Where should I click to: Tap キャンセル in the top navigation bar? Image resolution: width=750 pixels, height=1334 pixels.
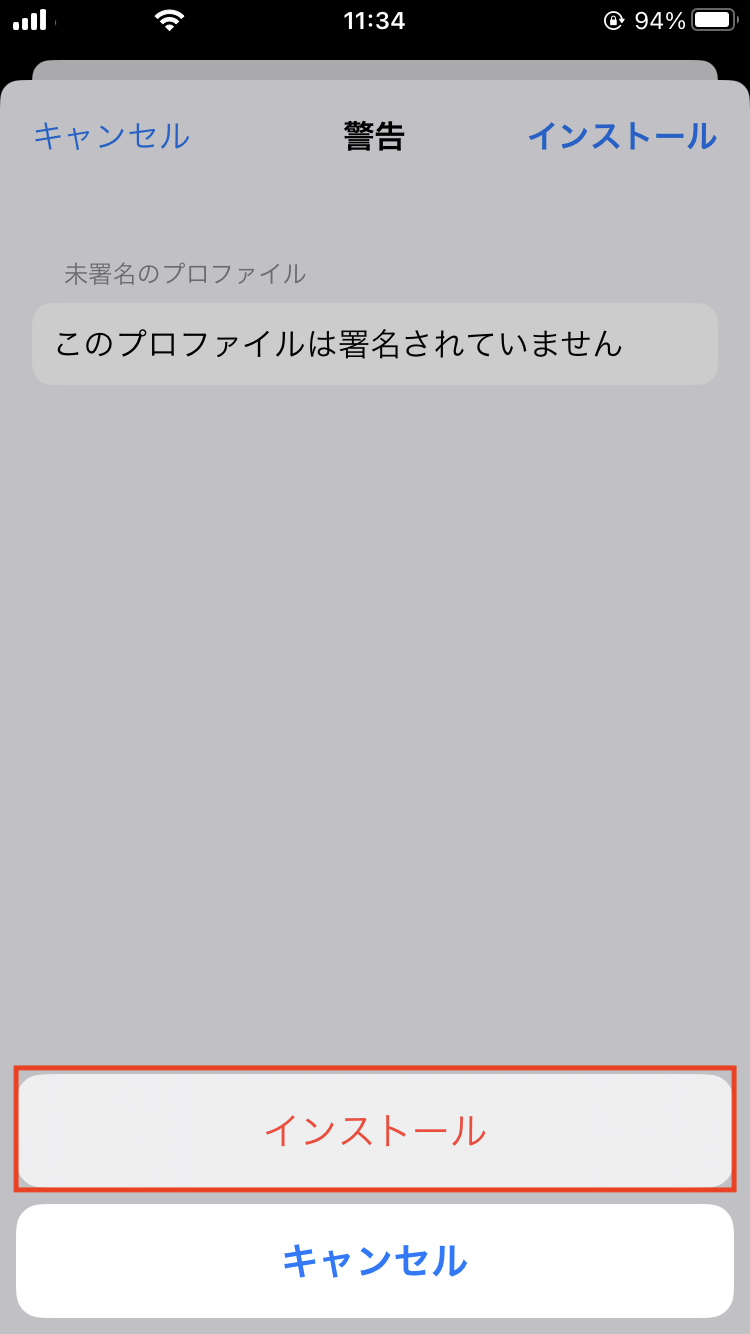click(111, 136)
